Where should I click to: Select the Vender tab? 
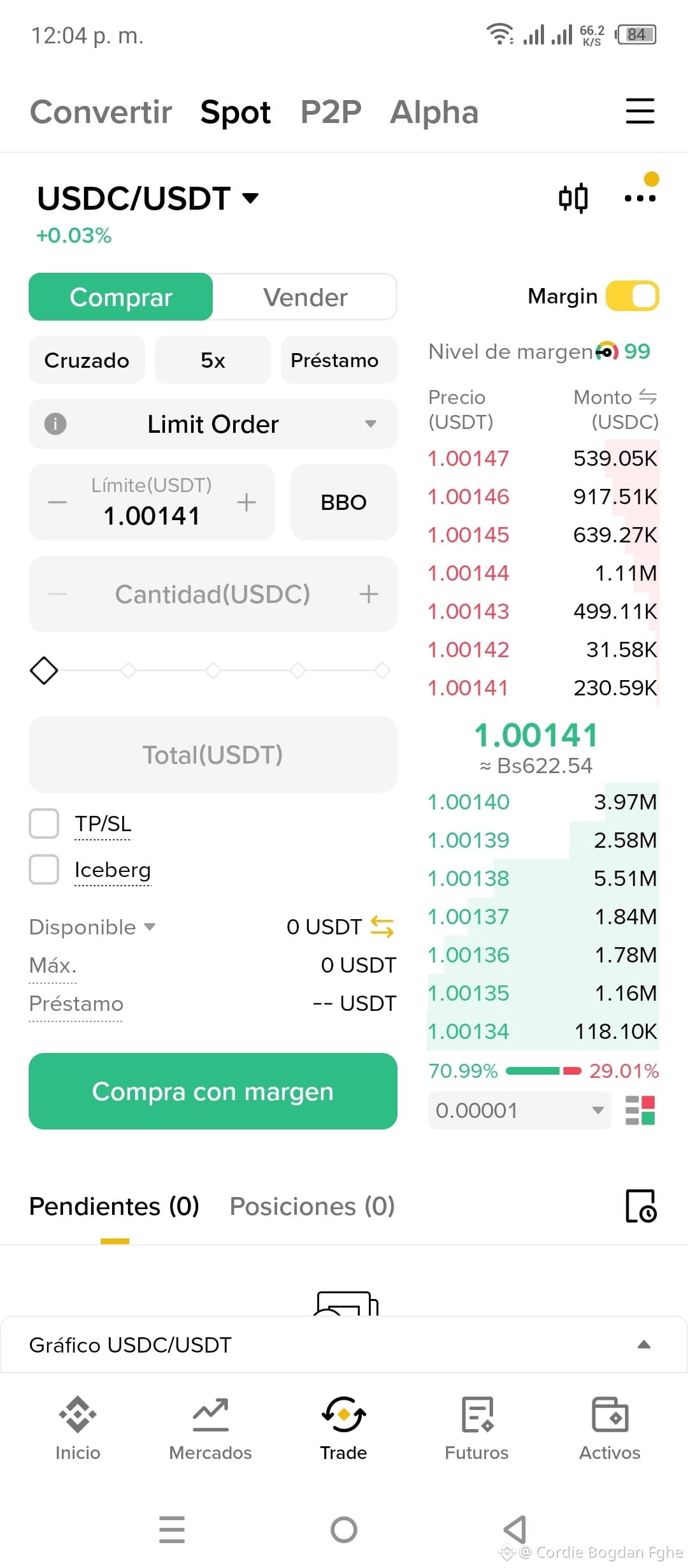coord(305,297)
